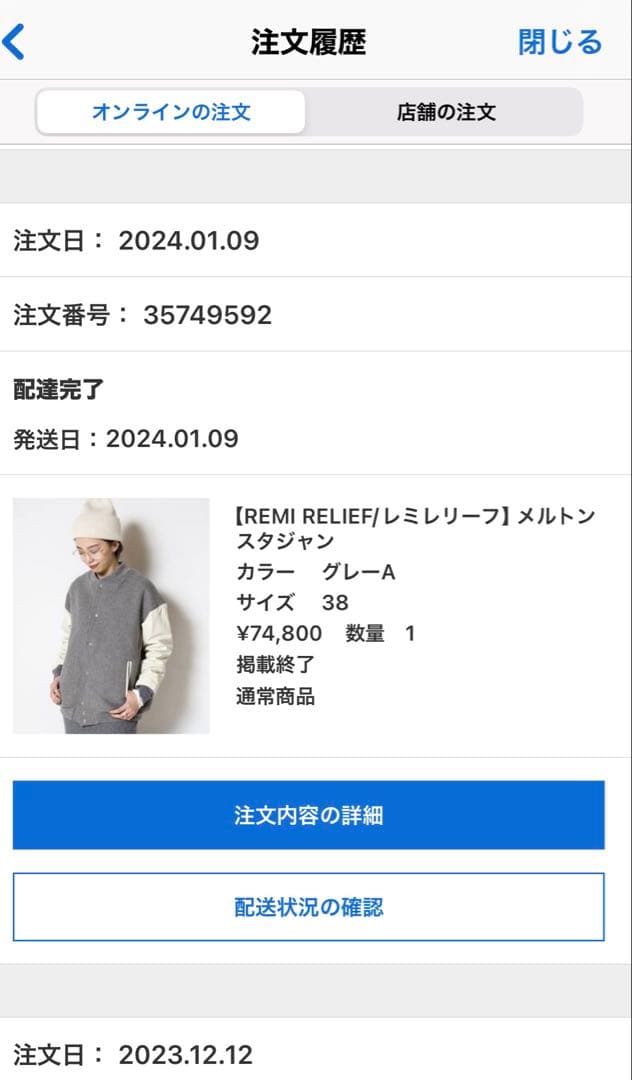View order details via 注文内容の詳細

[x=308, y=815]
